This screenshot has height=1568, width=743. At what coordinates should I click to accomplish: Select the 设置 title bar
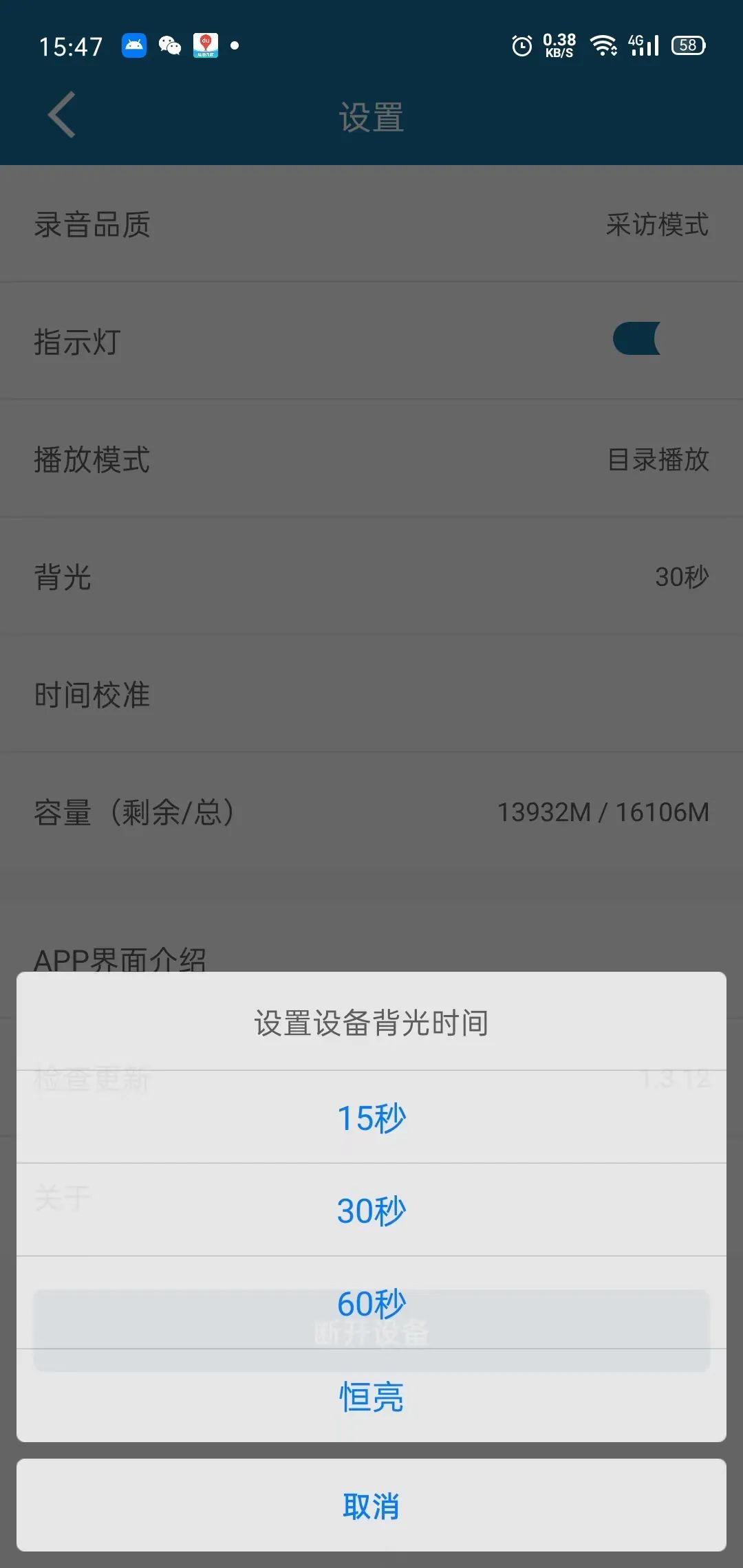click(x=371, y=117)
